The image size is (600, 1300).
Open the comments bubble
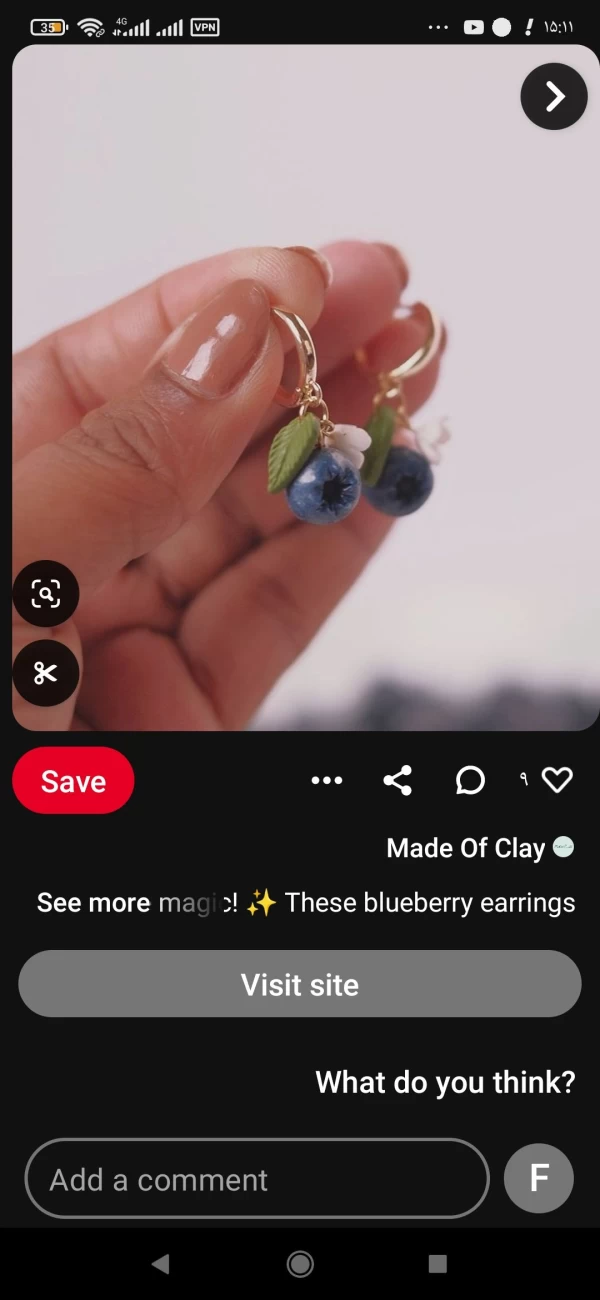point(470,781)
